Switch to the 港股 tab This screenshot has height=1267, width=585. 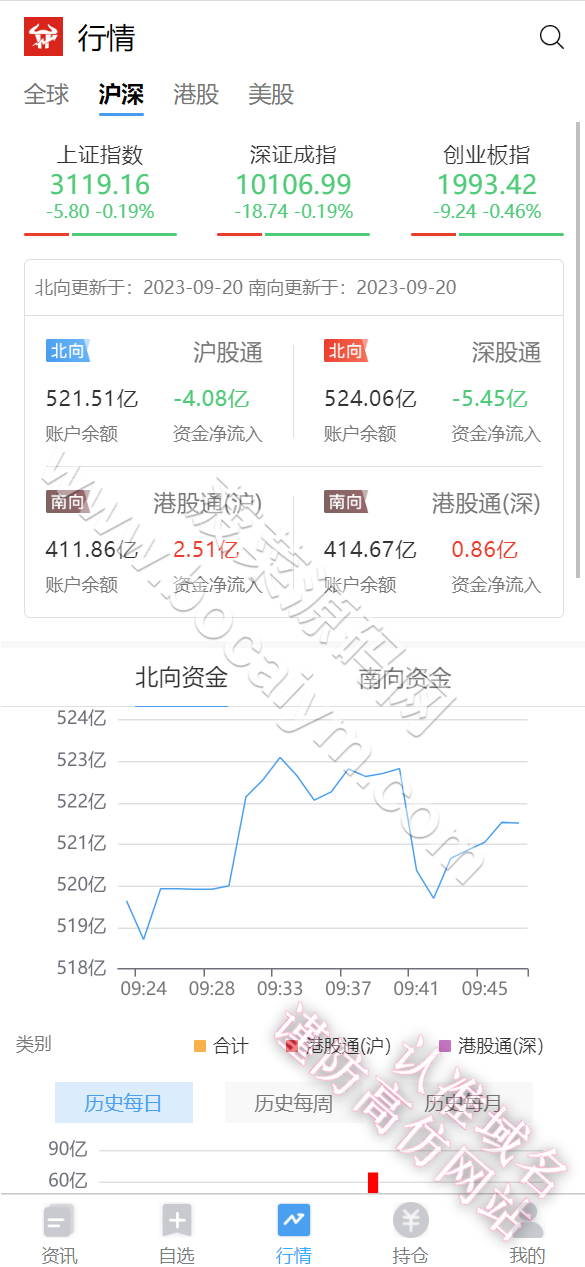[x=196, y=95]
